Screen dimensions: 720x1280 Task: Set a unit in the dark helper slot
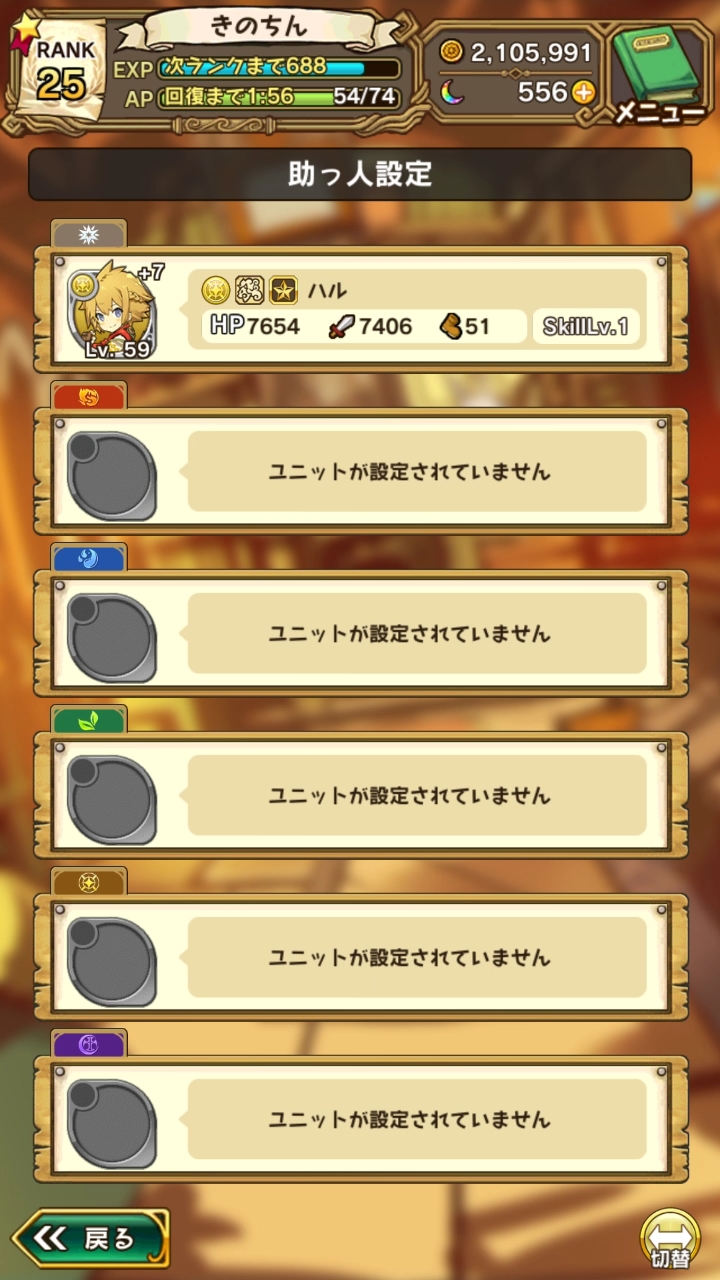[x=360, y=1119]
